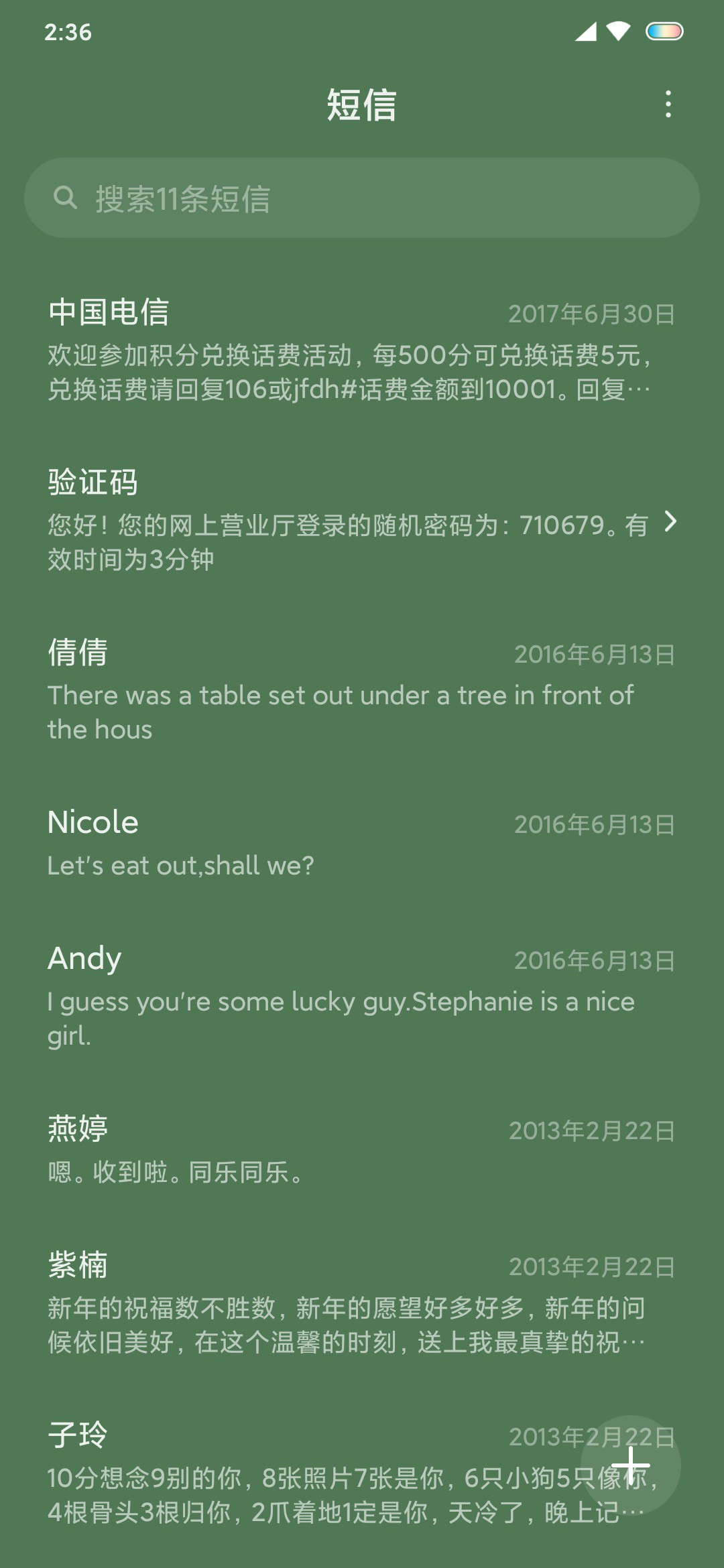View the conversation with Andy
The height and width of the screenshot is (1568, 724).
[362, 996]
